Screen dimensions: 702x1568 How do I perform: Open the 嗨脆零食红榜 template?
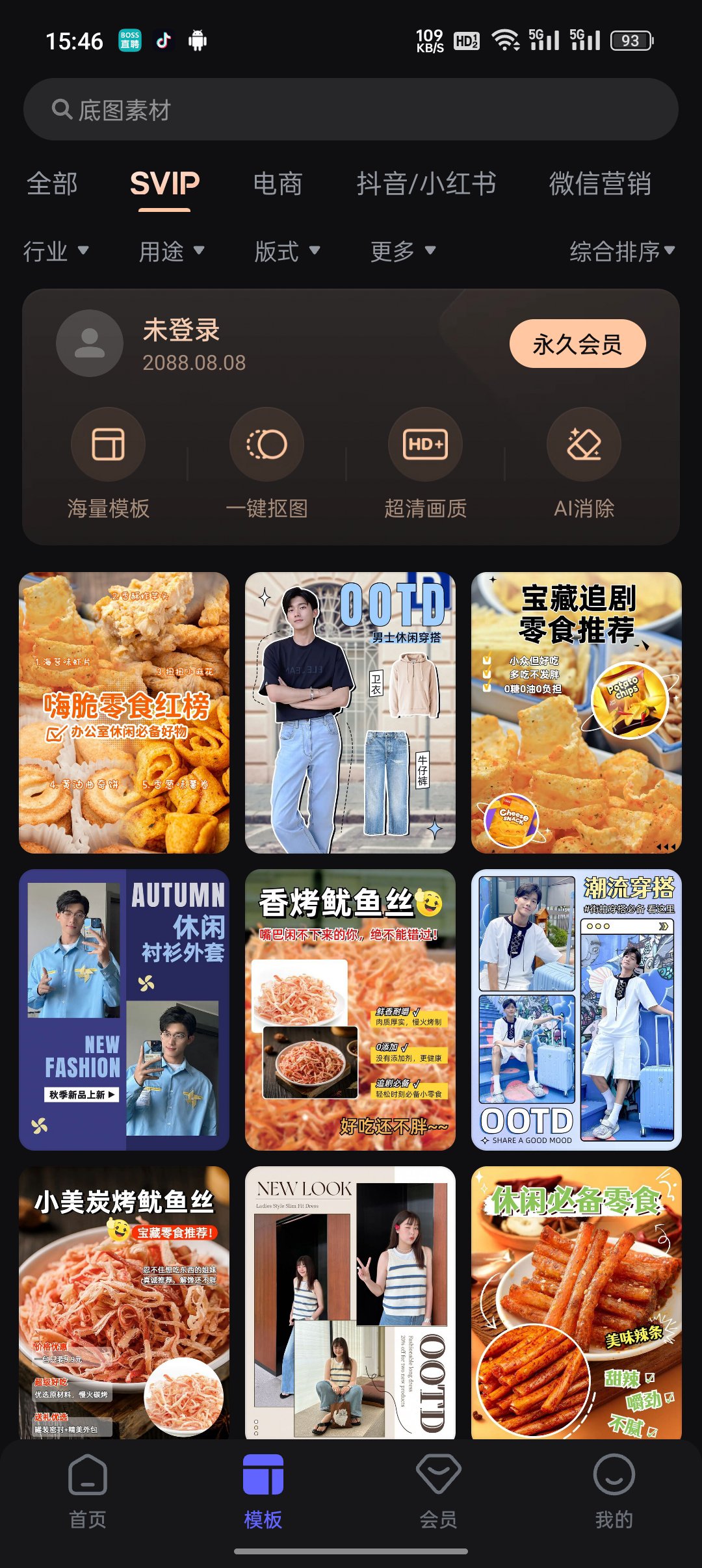(x=124, y=712)
